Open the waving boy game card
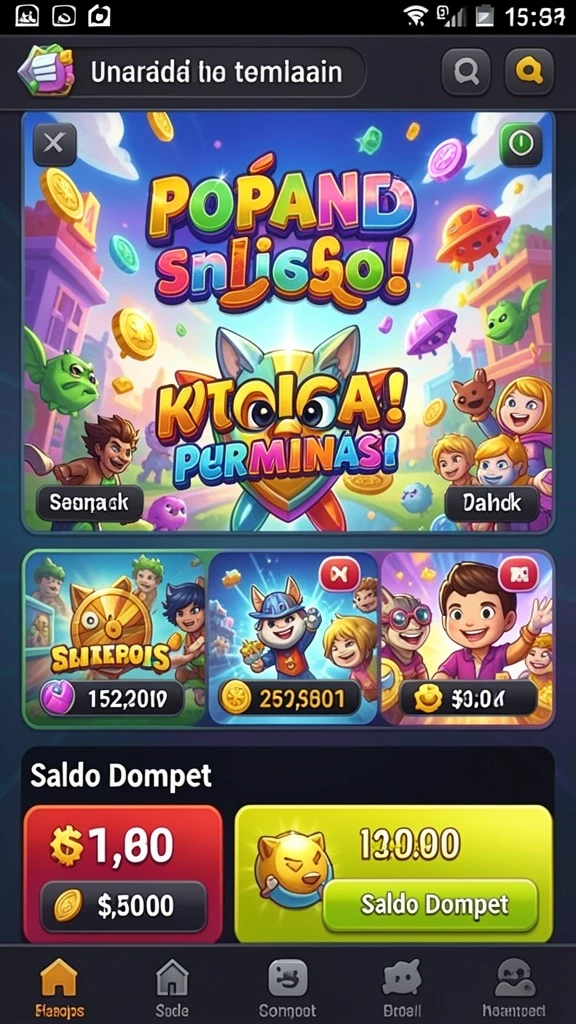 [466, 639]
